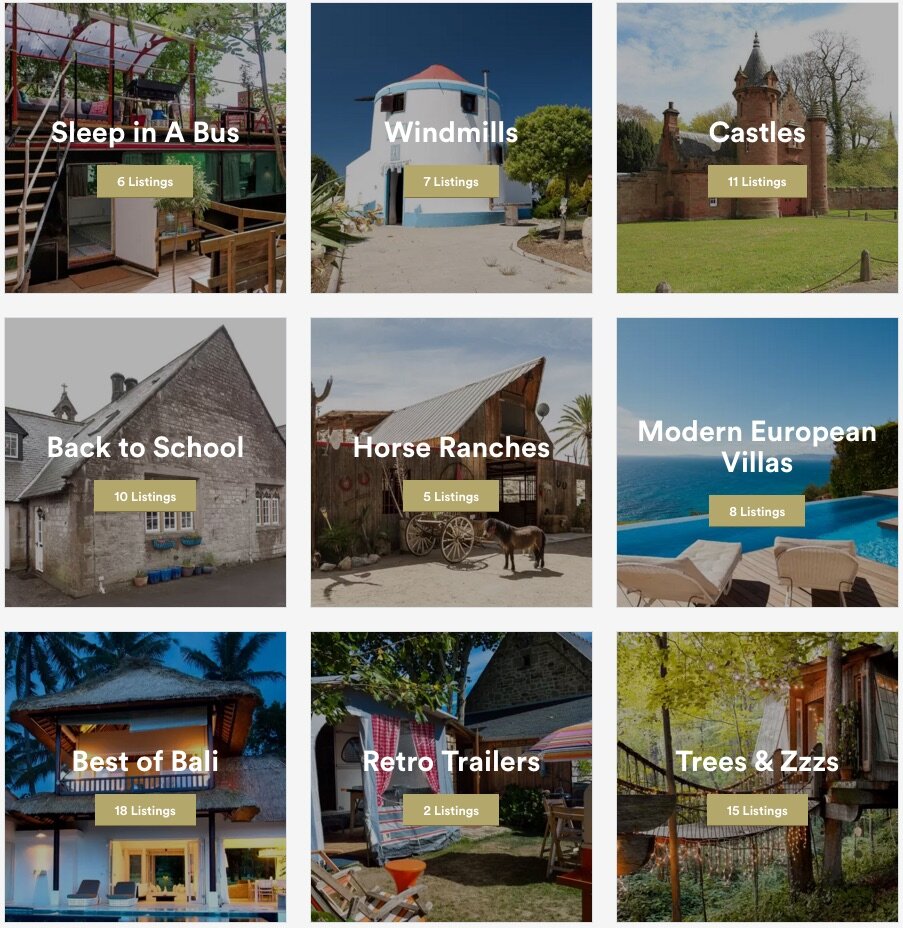Image resolution: width=903 pixels, height=928 pixels.
Task: Click the 7 Listings button under Windmills
Action: tap(452, 182)
